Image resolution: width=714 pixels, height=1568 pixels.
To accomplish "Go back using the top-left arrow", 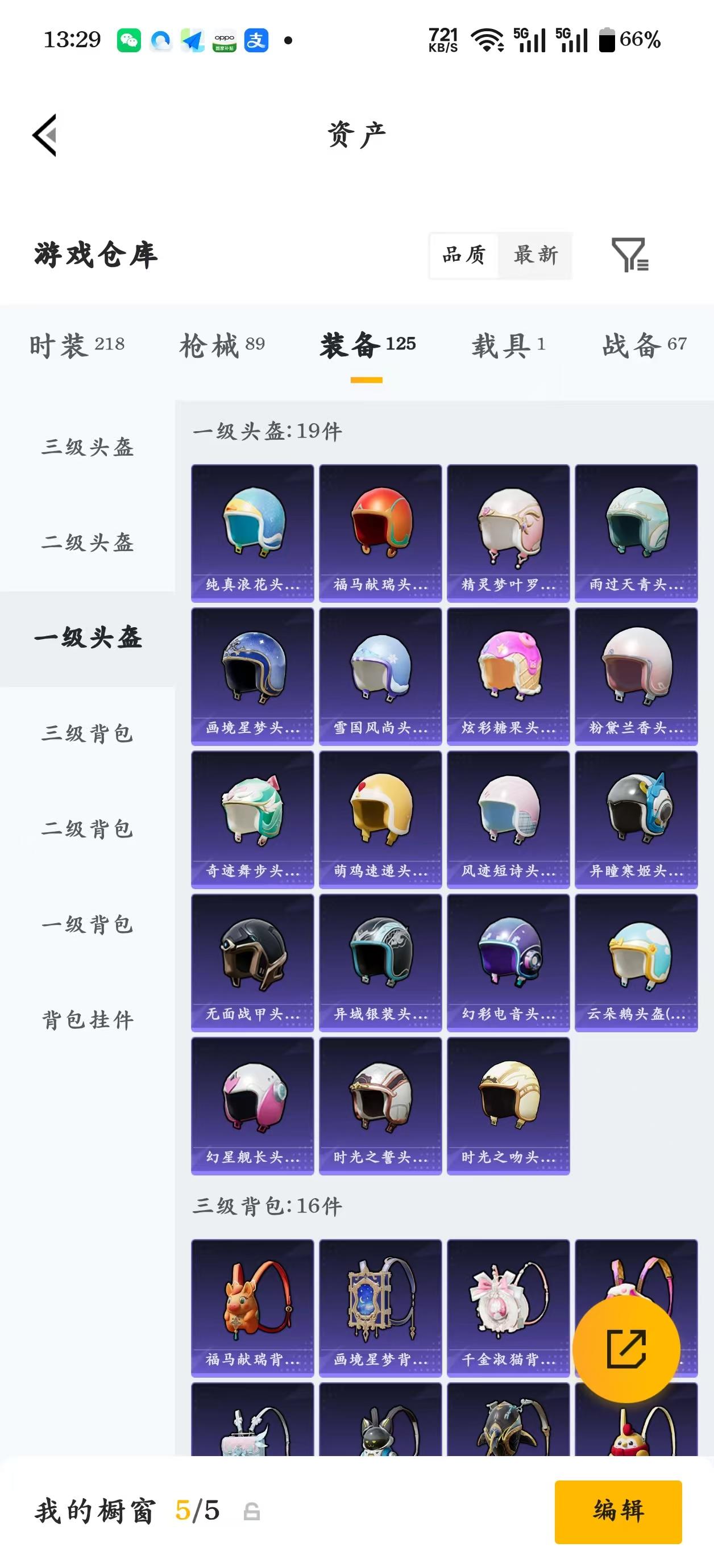I will 45,135.
